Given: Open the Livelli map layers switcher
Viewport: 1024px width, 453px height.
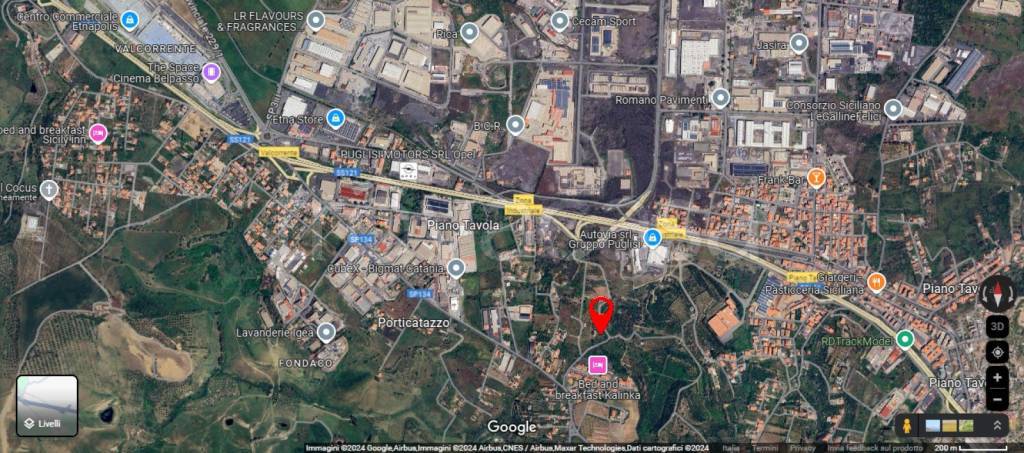Looking at the screenshot, I should [47, 406].
